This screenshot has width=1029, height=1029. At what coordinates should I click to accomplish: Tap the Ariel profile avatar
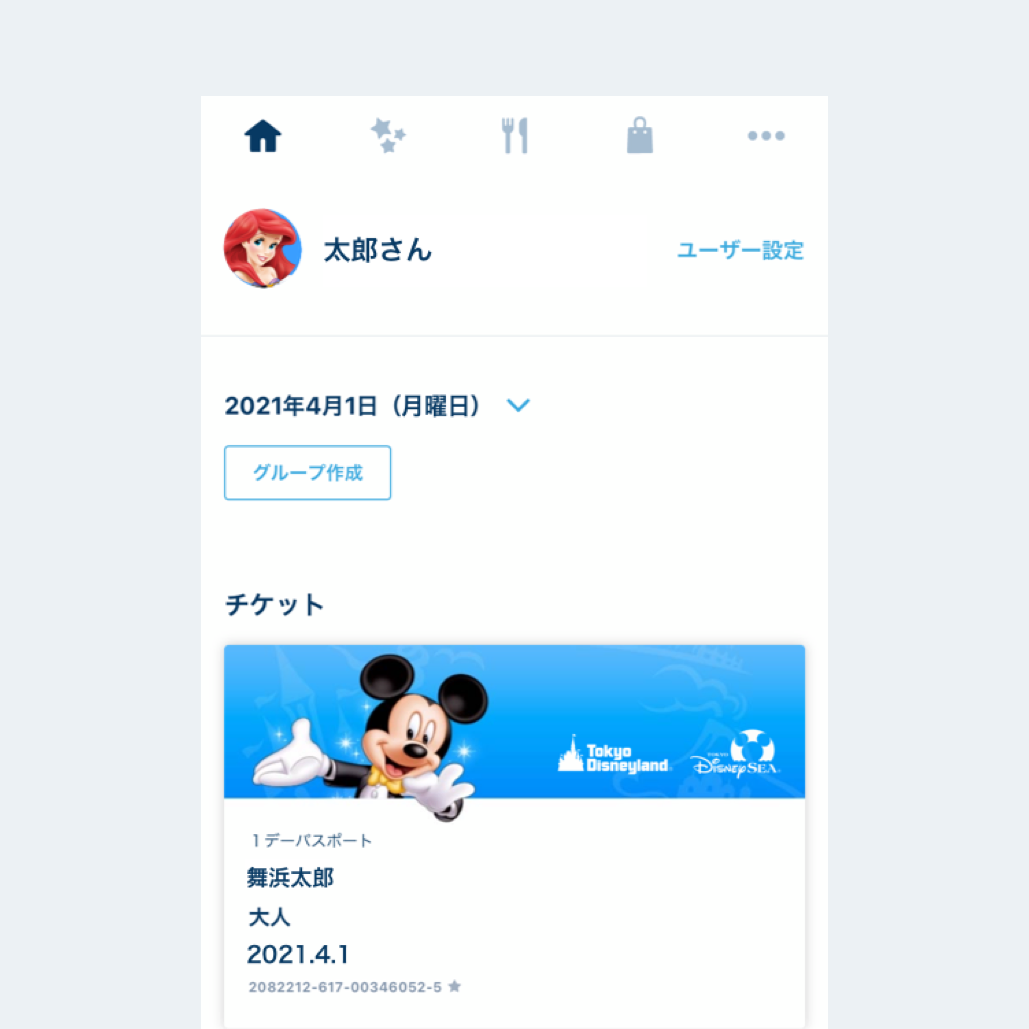pyautogui.click(x=263, y=249)
